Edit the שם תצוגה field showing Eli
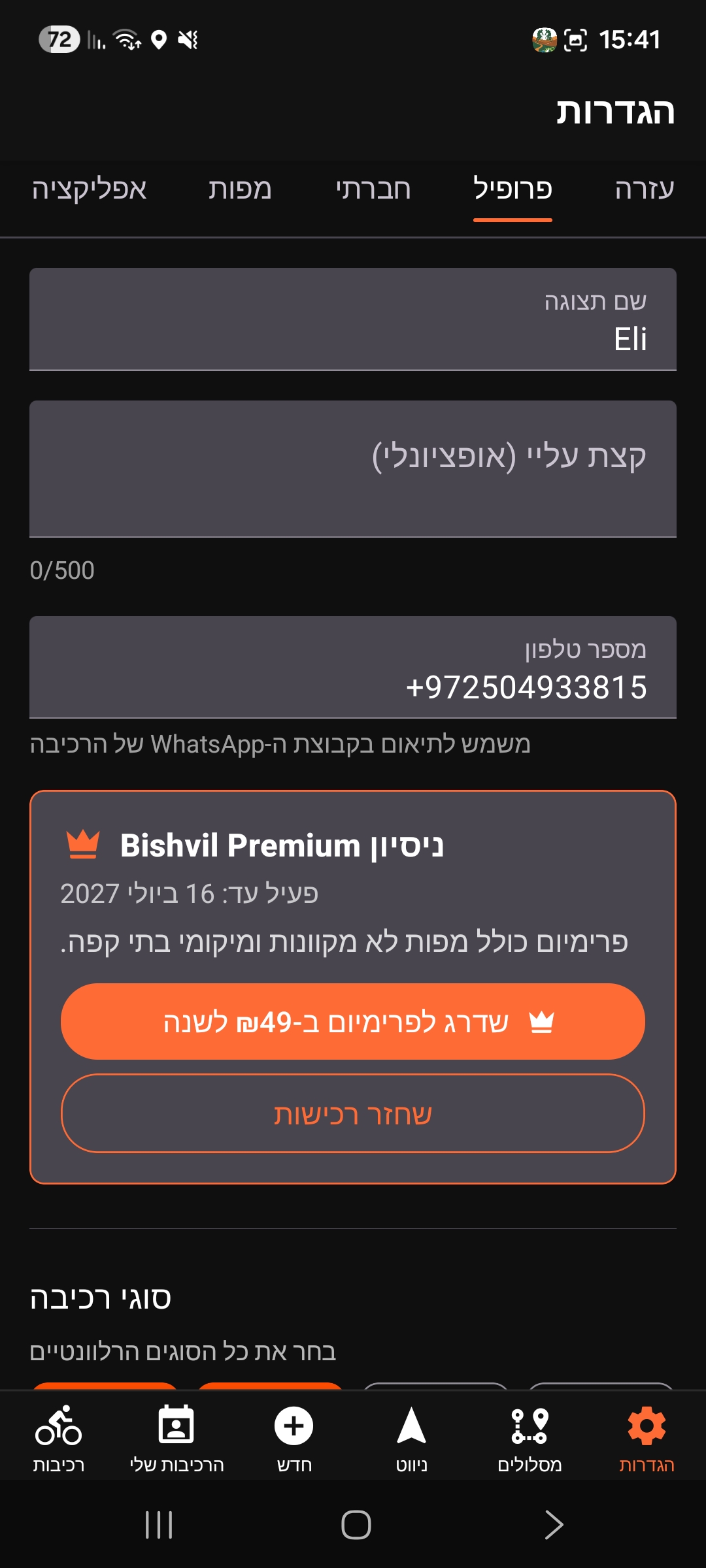The image size is (706, 1568). click(x=353, y=319)
